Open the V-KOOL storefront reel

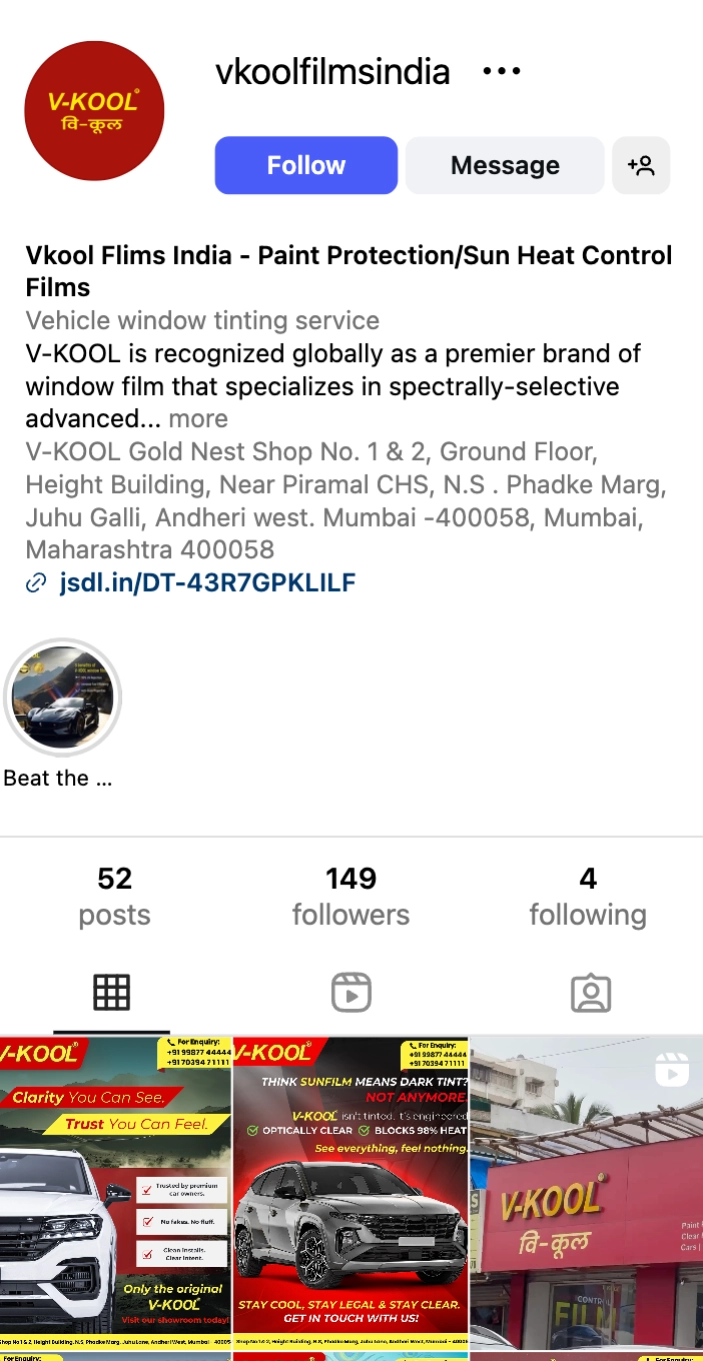tap(587, 1195)
